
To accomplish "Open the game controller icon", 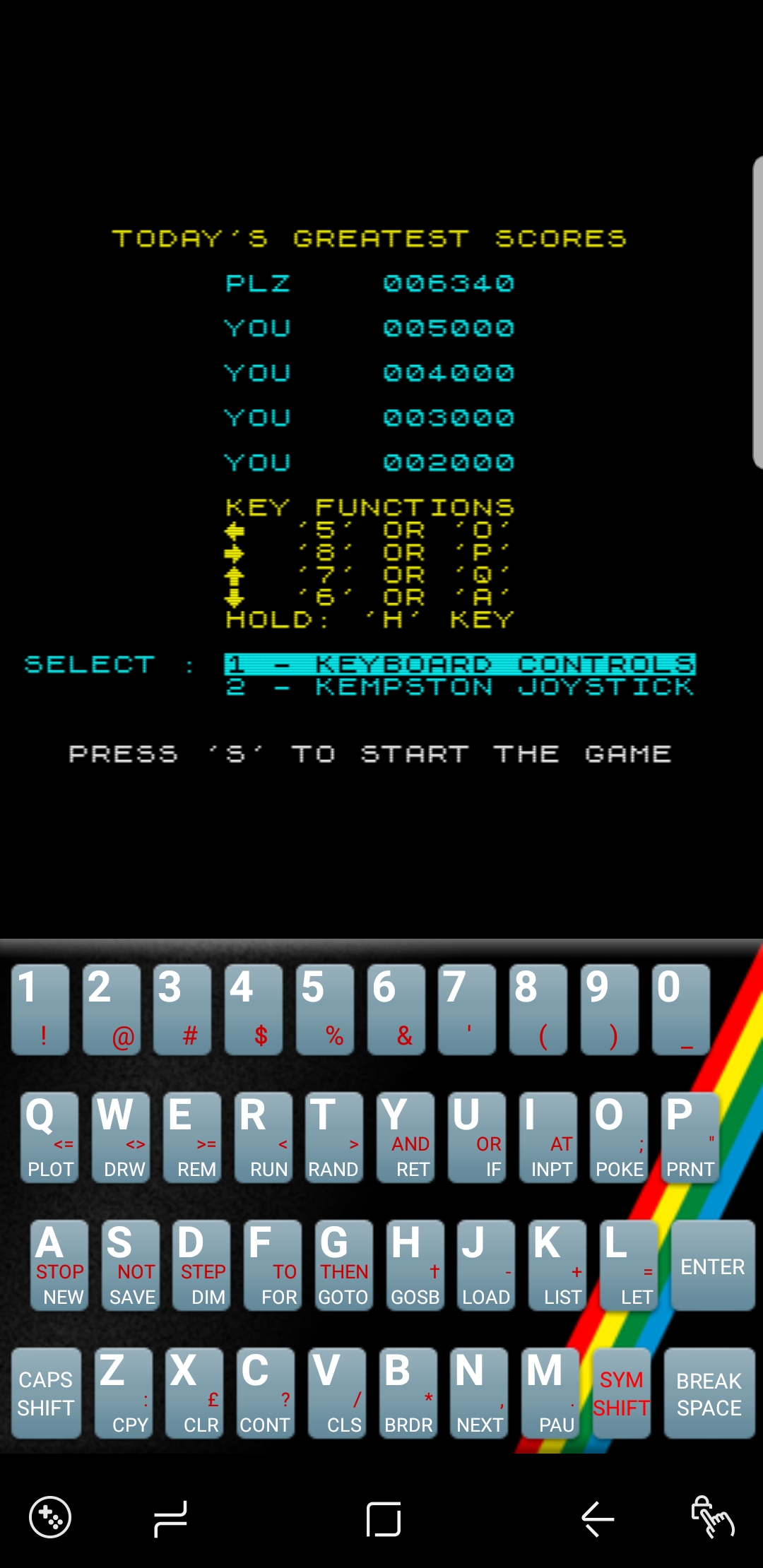I will tap(50, 1517).
